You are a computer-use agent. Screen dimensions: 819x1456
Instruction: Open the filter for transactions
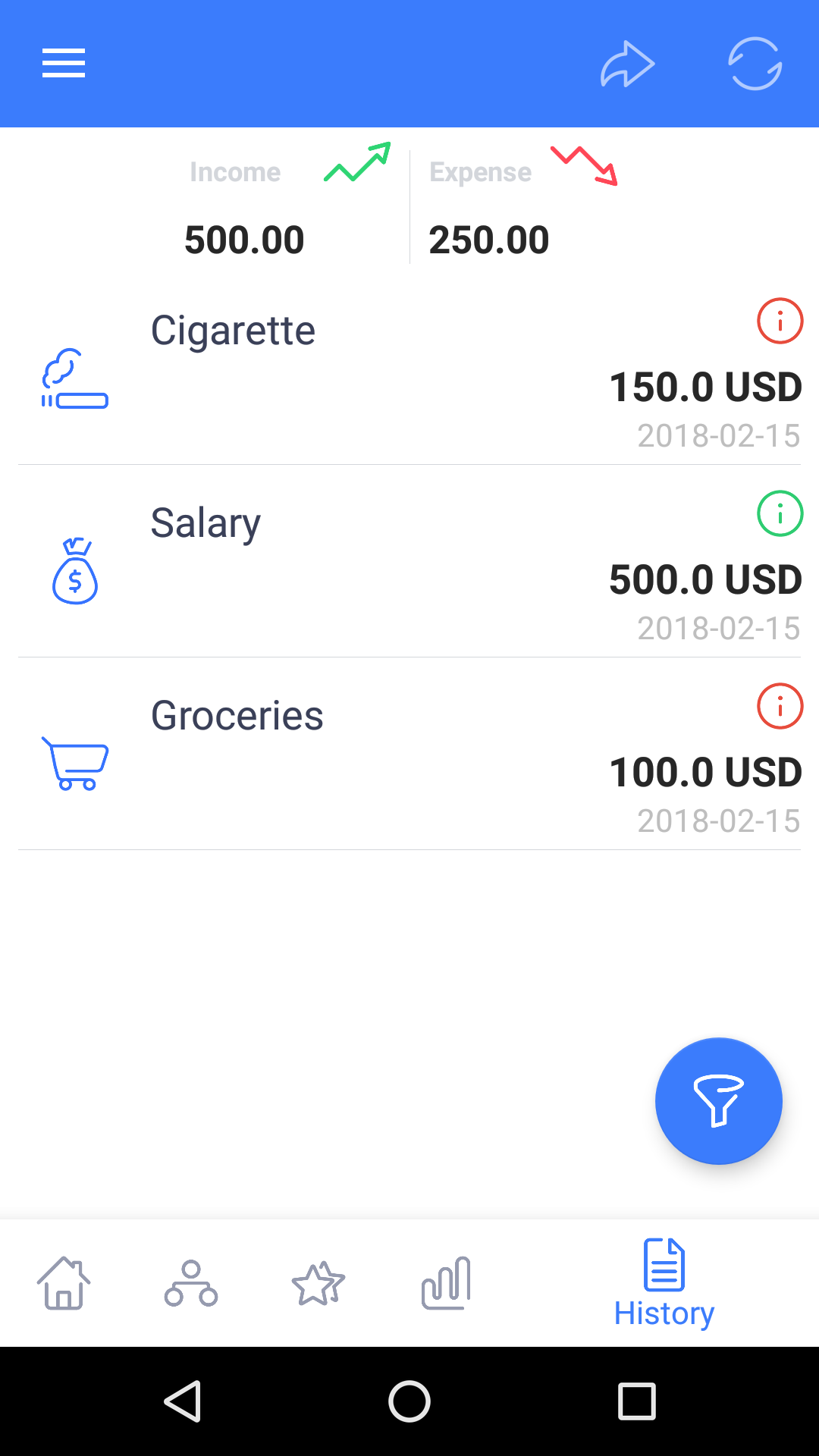click(718, 1100)
